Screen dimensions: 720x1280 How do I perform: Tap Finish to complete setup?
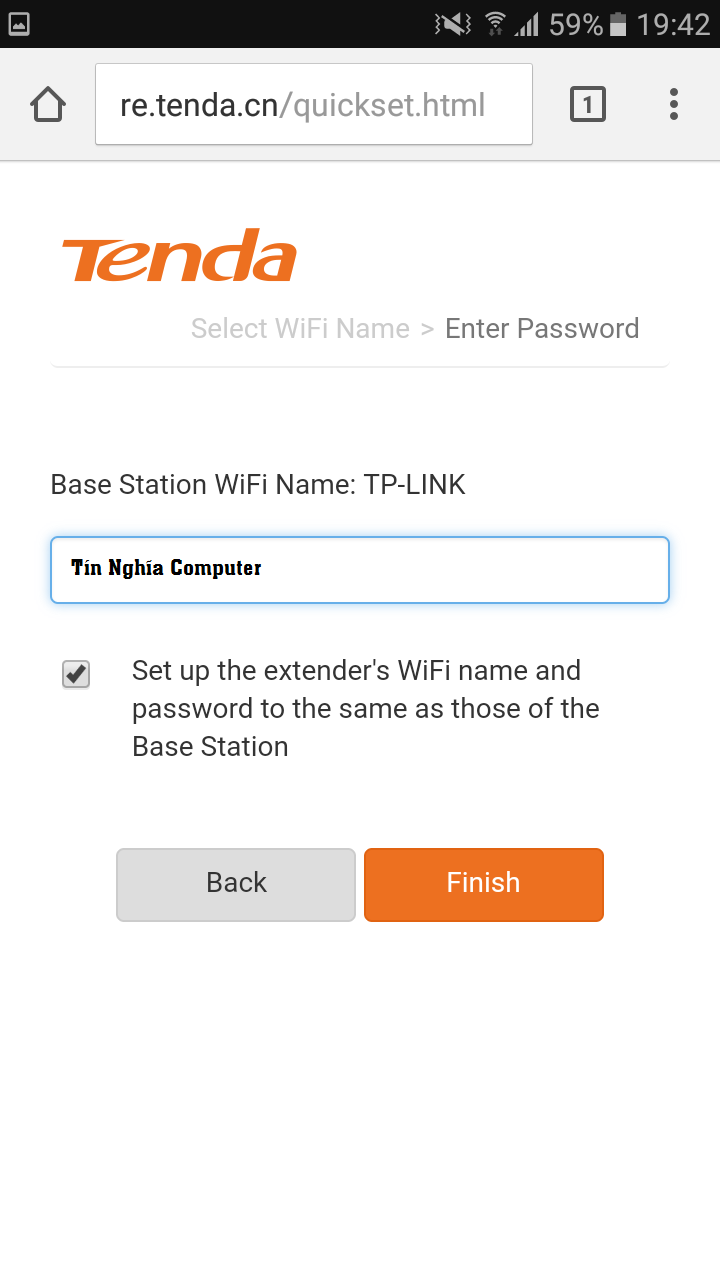(x=484, y=884)
